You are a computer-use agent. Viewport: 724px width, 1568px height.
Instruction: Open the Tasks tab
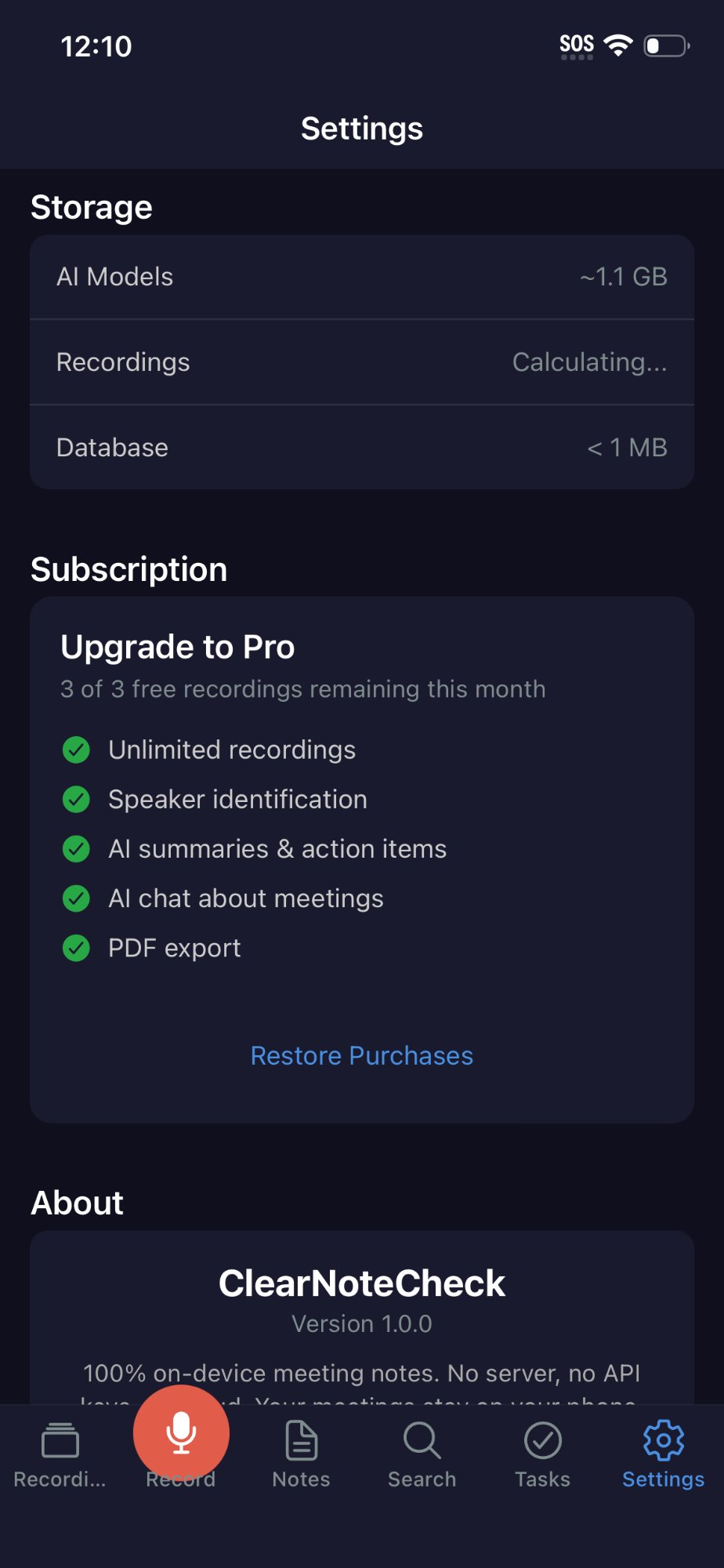(542, 1454)
